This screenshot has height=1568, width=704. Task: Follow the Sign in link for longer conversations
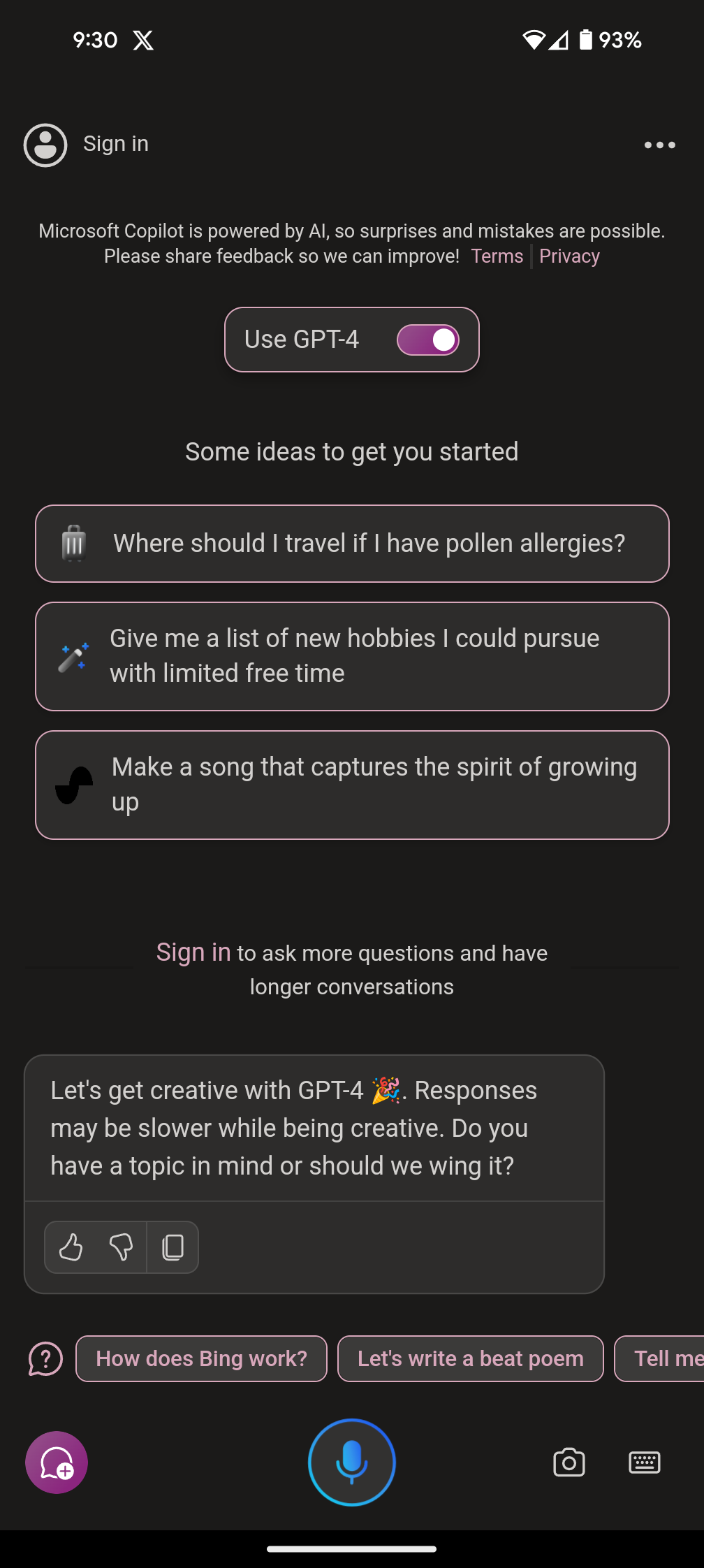193,952
